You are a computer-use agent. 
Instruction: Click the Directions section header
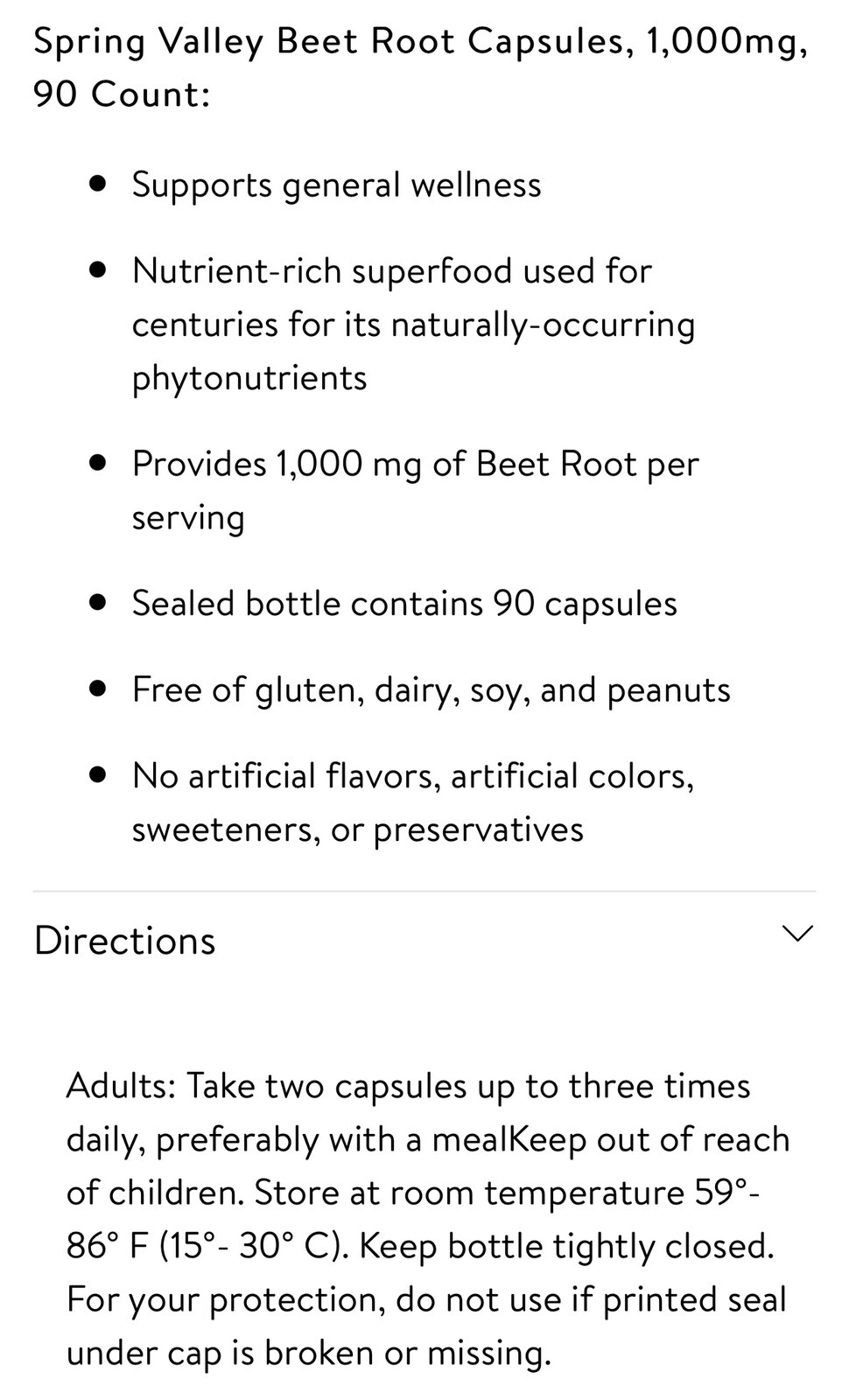click(124, 940)
